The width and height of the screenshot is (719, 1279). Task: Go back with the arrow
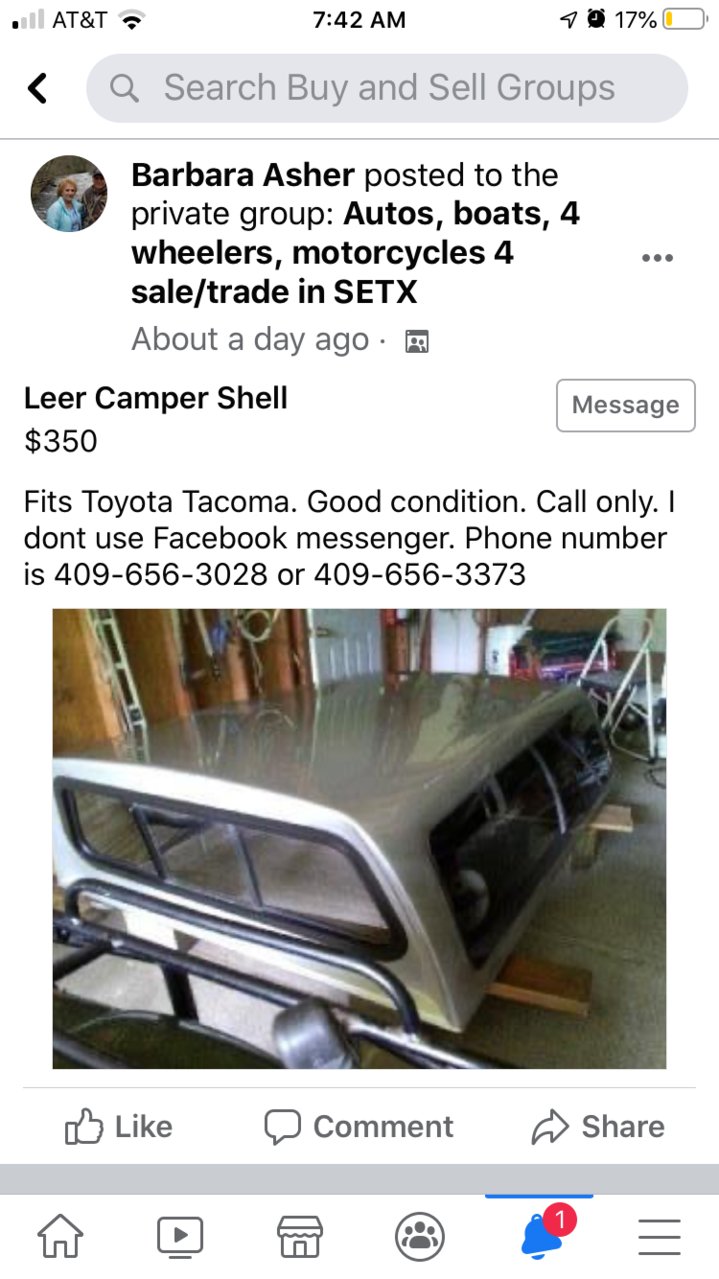38,88
